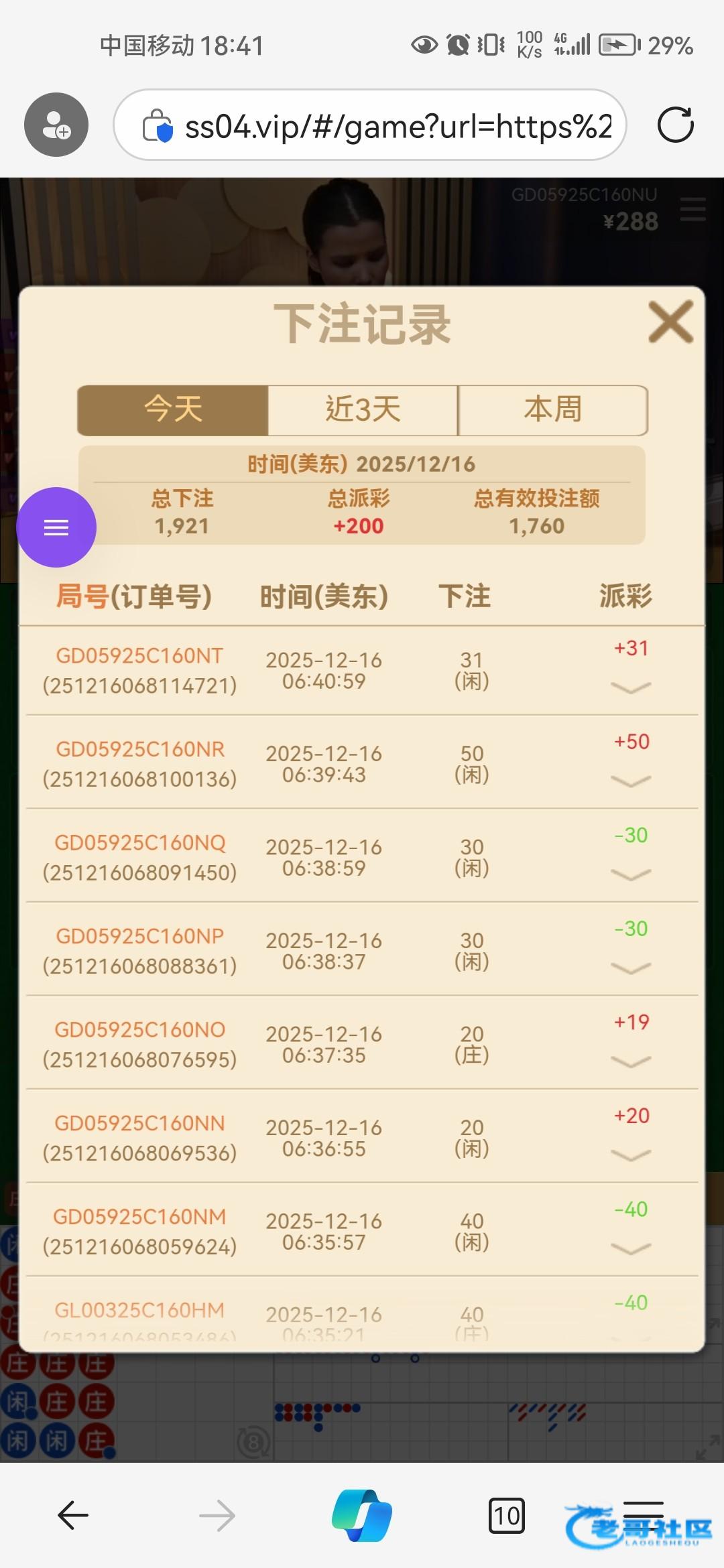Go back with the browser back arrow
724x1568 pixels.
73,1516
